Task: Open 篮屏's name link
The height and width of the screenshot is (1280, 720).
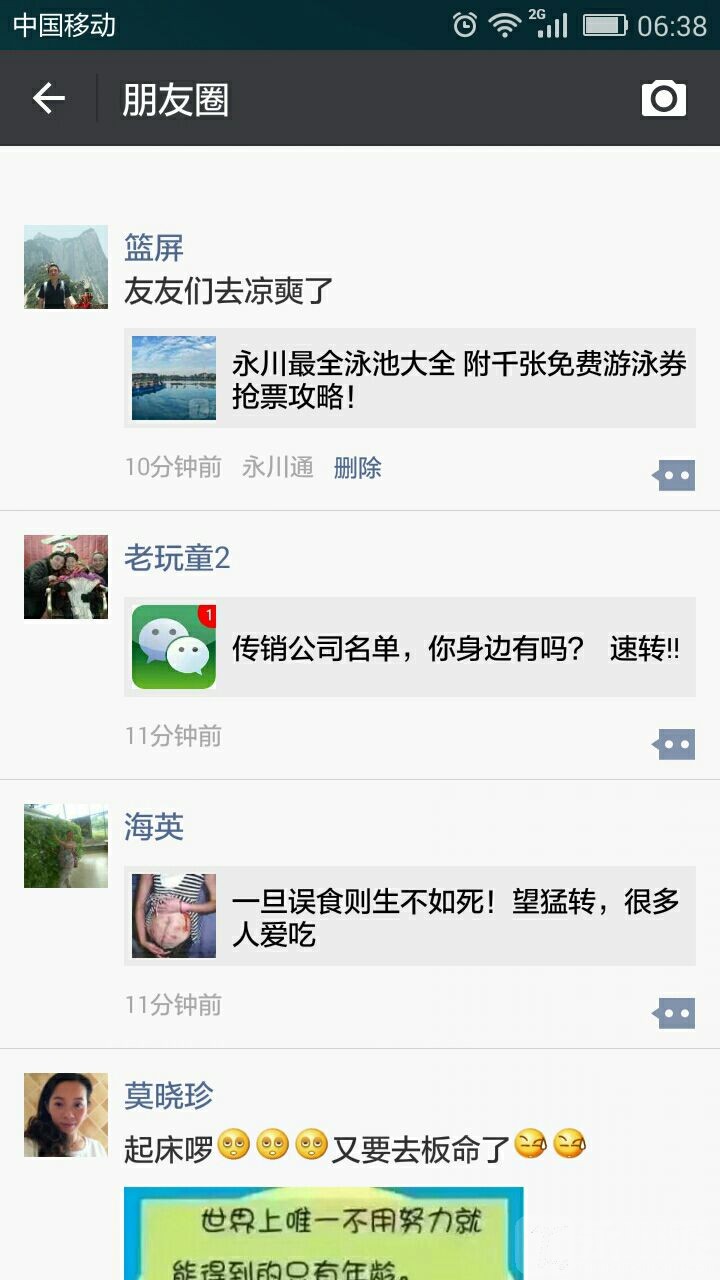Action: 154,247
